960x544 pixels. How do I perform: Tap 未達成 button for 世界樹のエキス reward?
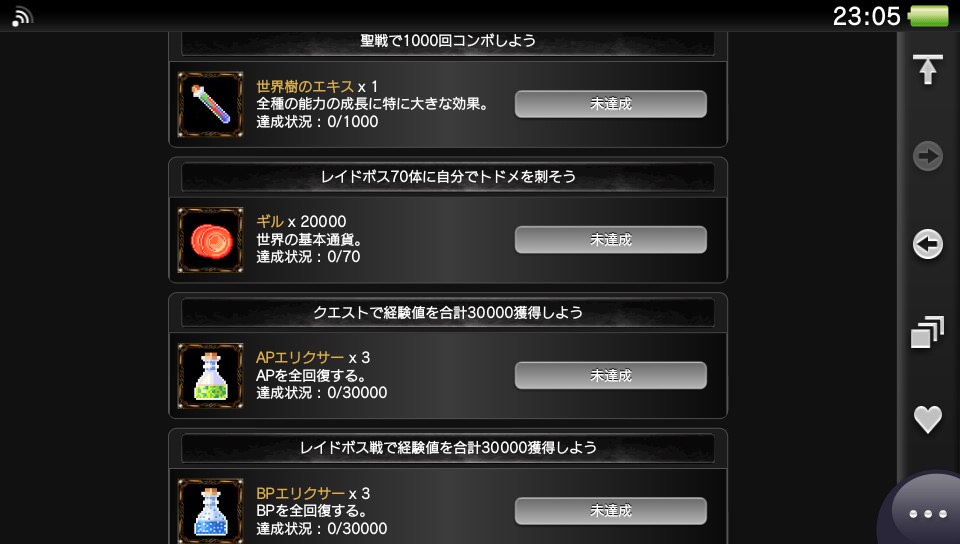(x=610, y=104)
